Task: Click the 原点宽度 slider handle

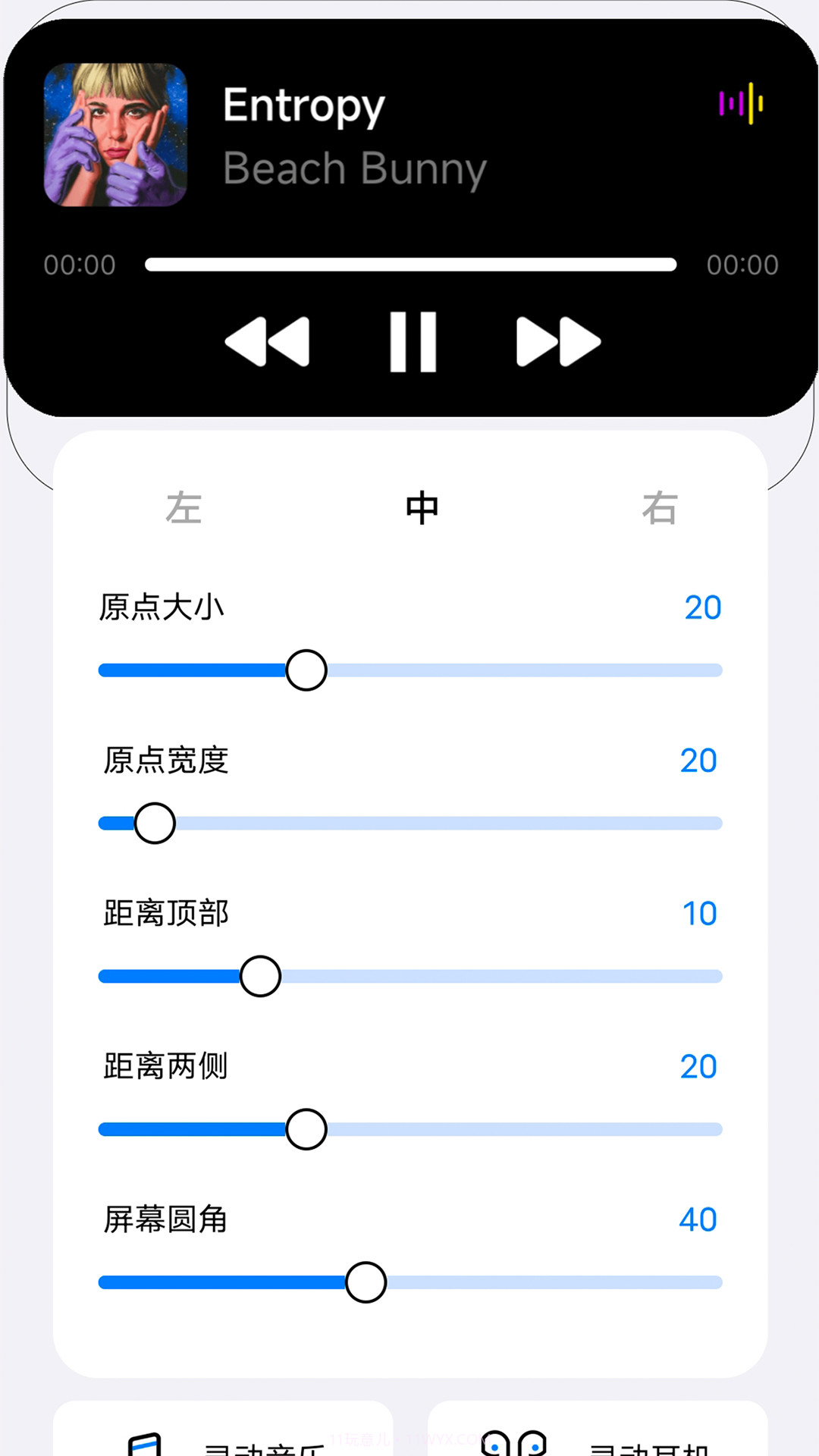Action: 154,823
